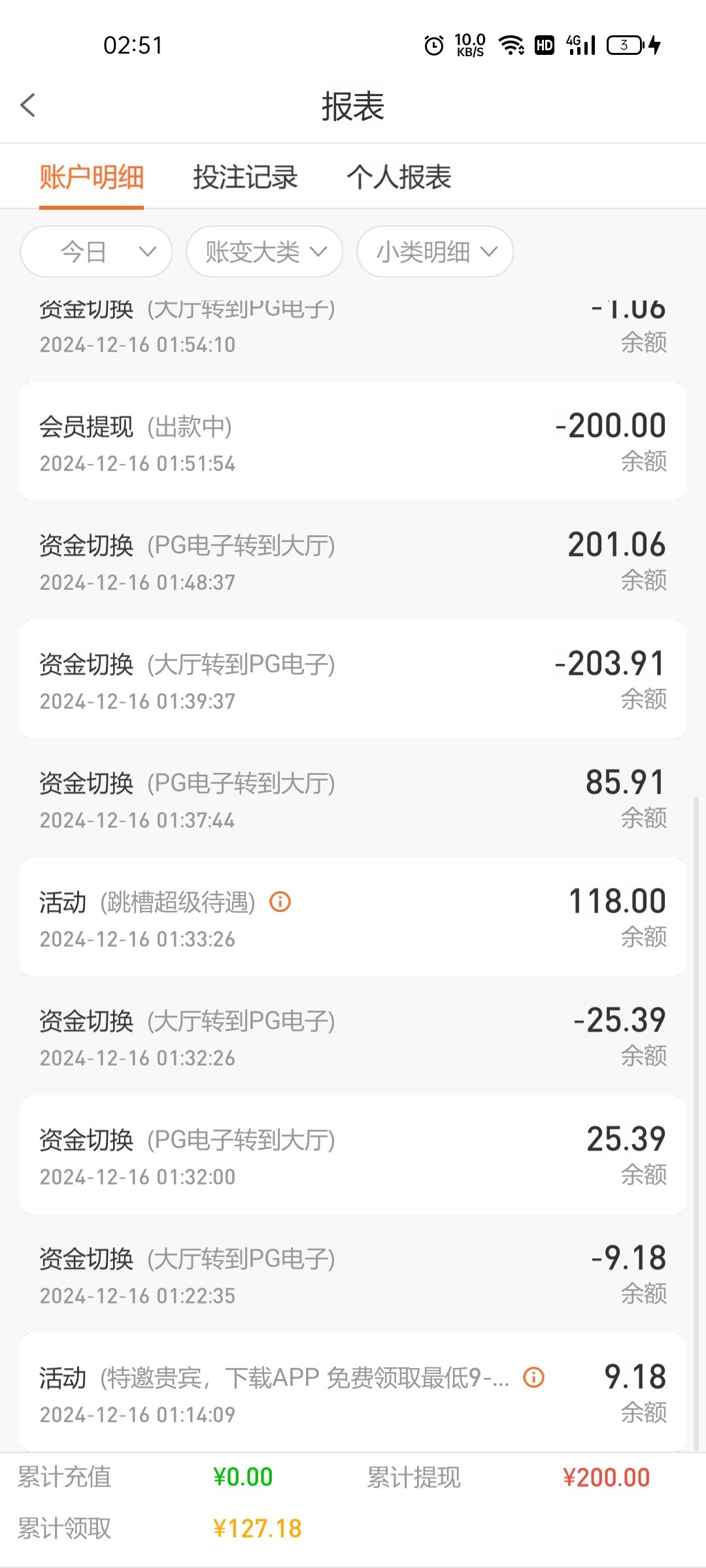Open the 小类明细 filter dropdown
Image resolution: width=706 pixels, height=1568 pixels.
click(435, 252)
